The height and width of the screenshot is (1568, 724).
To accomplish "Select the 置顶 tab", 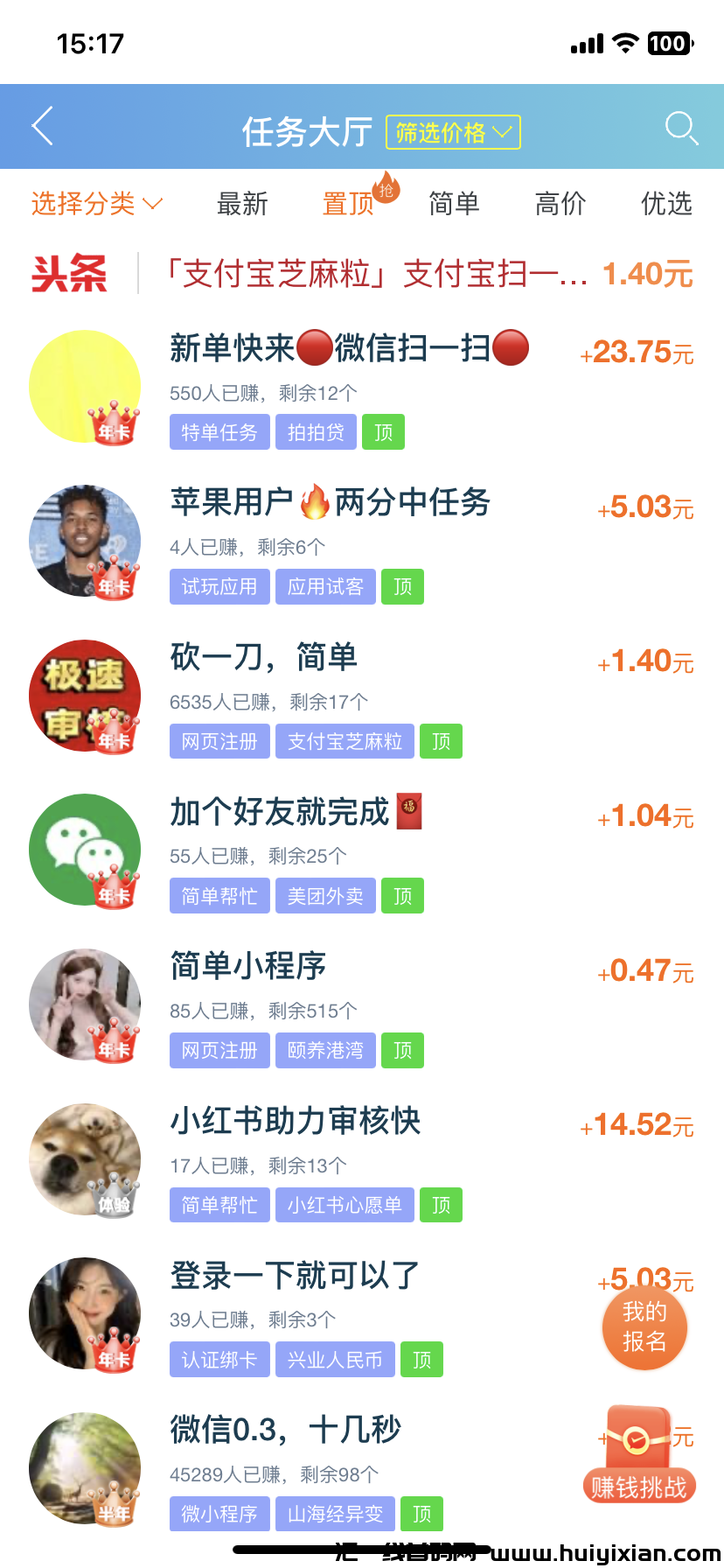I will (348, 204).
